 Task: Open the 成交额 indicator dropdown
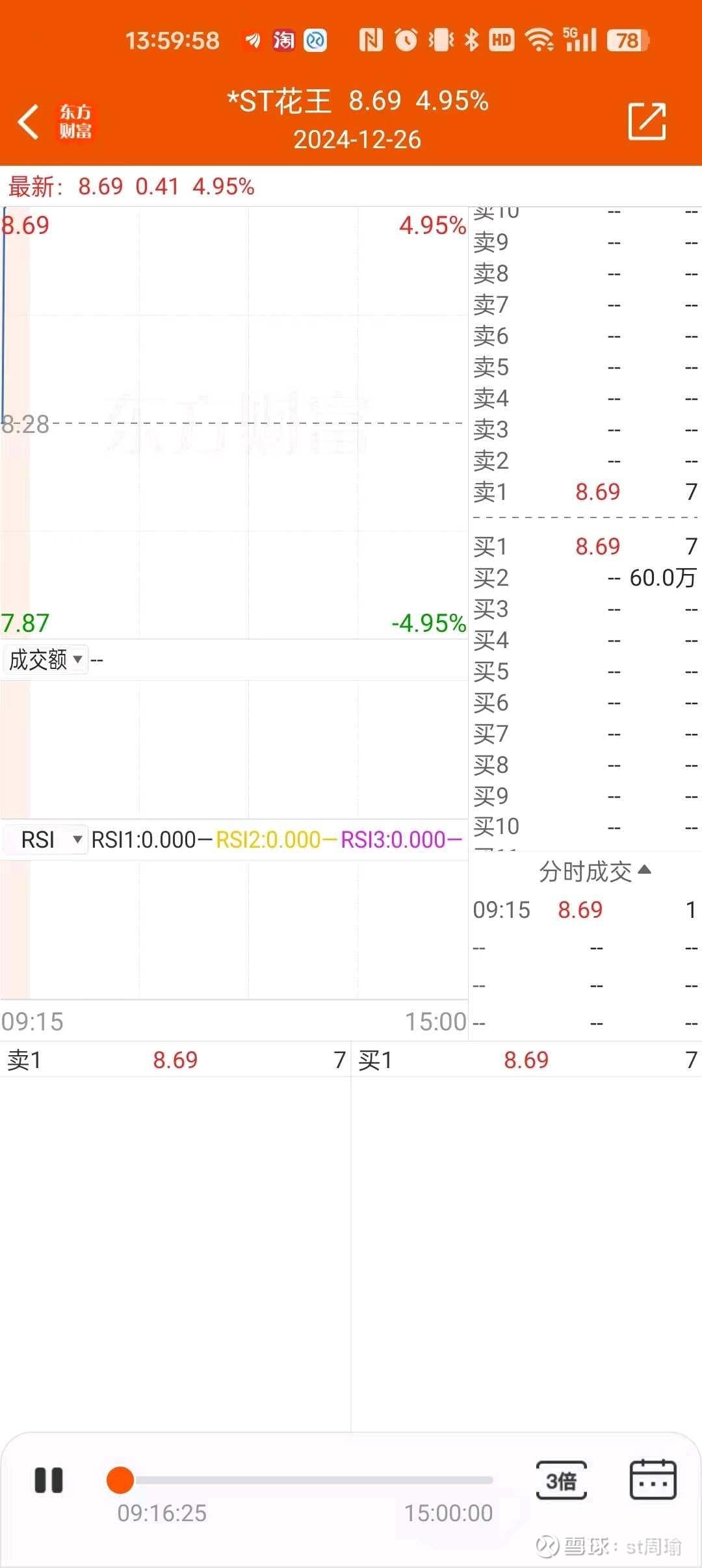(x=45, y=660)
